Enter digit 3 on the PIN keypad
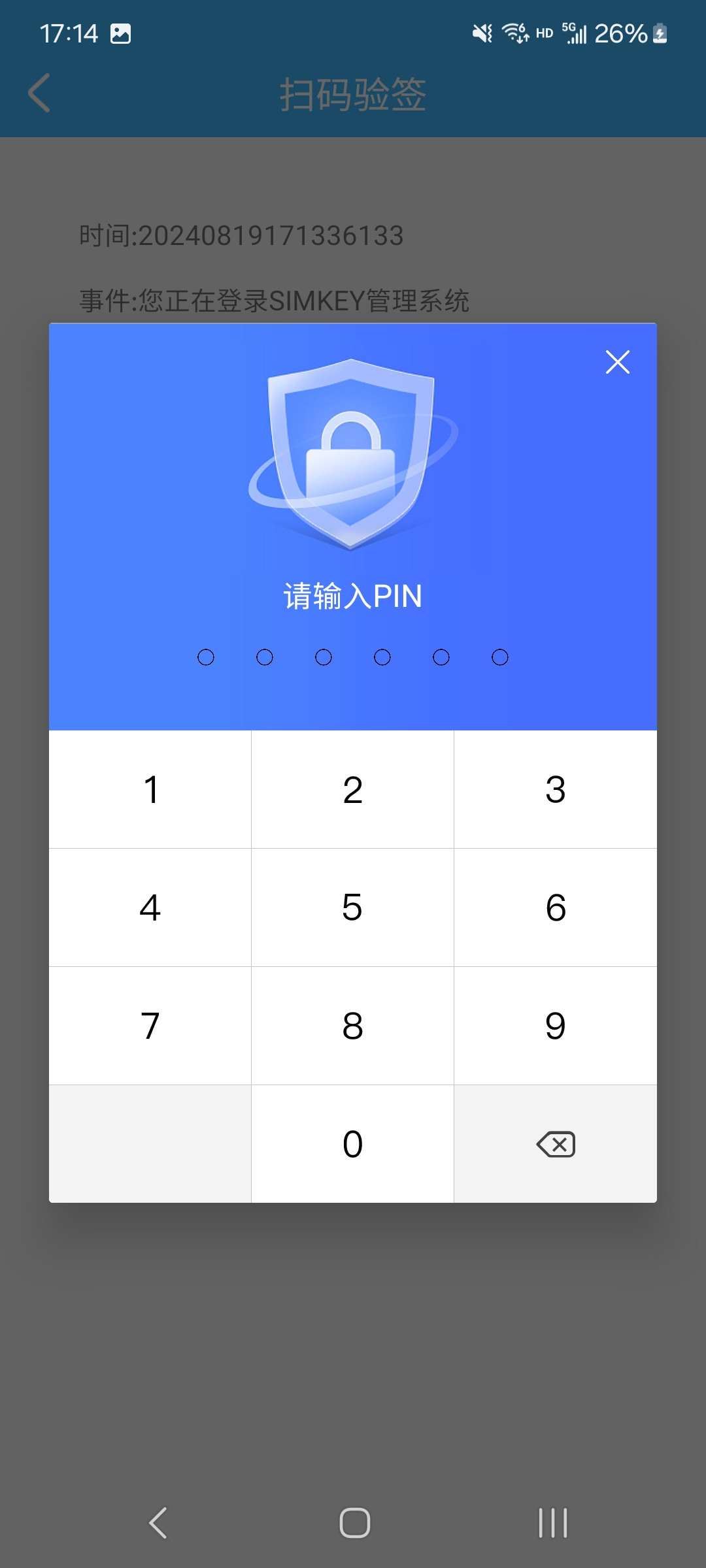 point(555,789)
